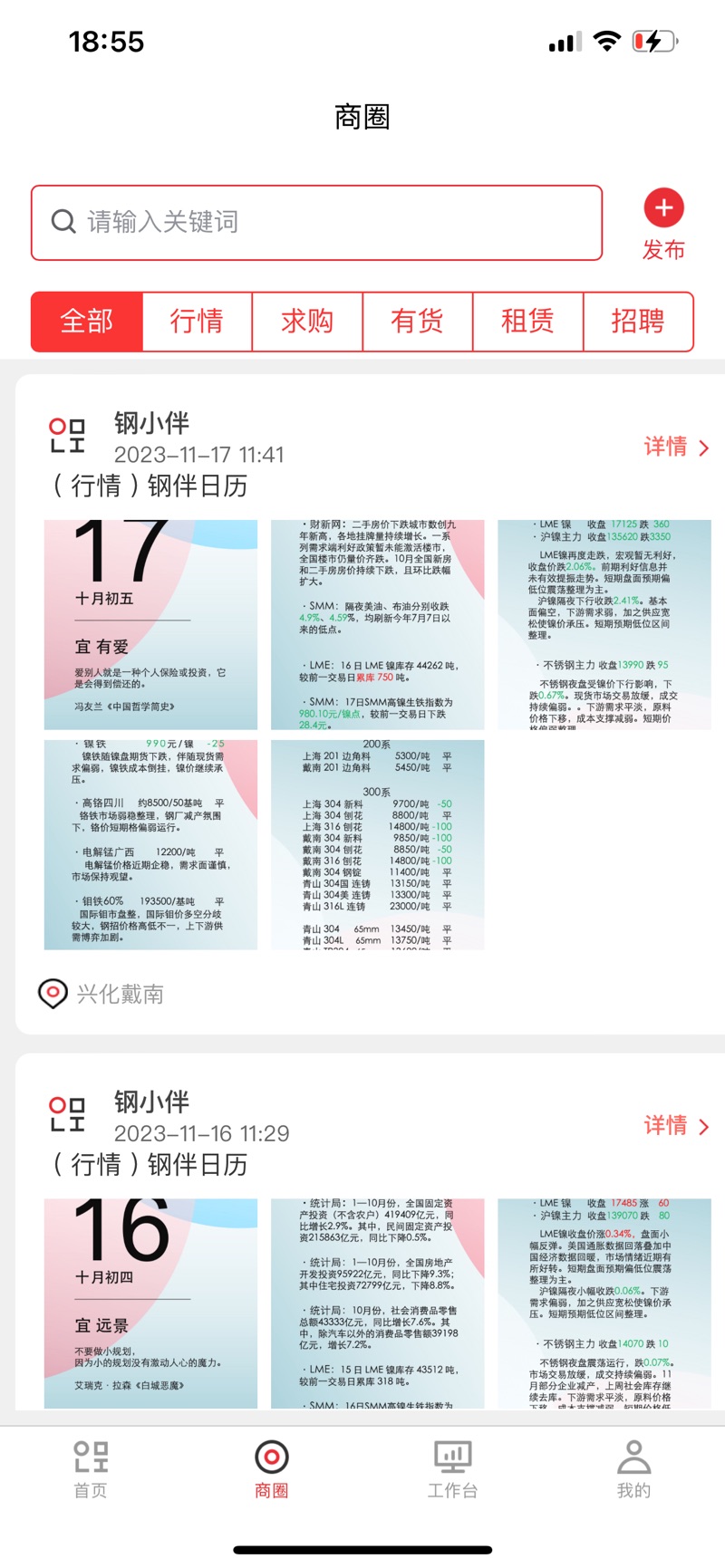The image size is (725, 1568).
Task: View the LME 镍 17125 price image
Action: (x=604, y=624)
